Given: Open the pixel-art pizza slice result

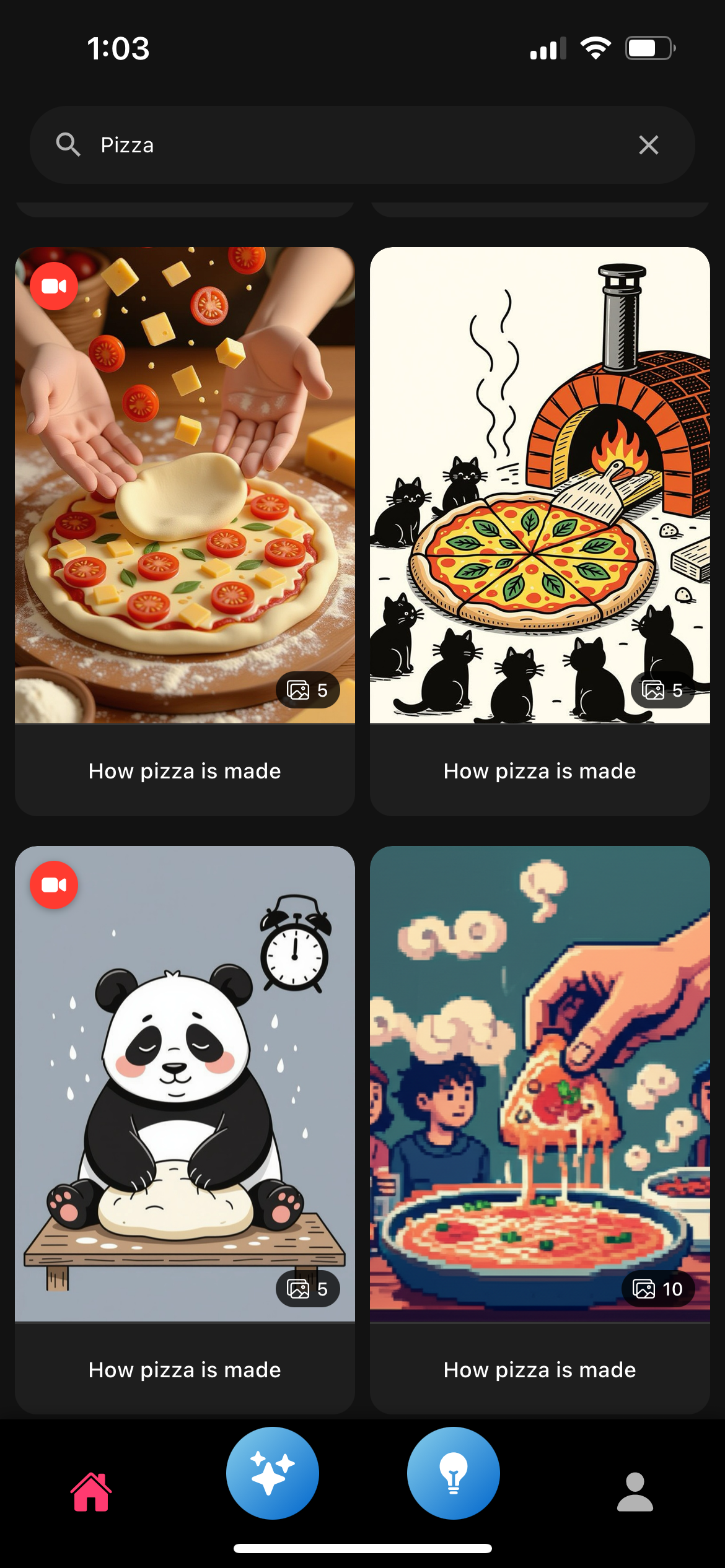Looking at the screenshot, I should [x=538, y=1084].
